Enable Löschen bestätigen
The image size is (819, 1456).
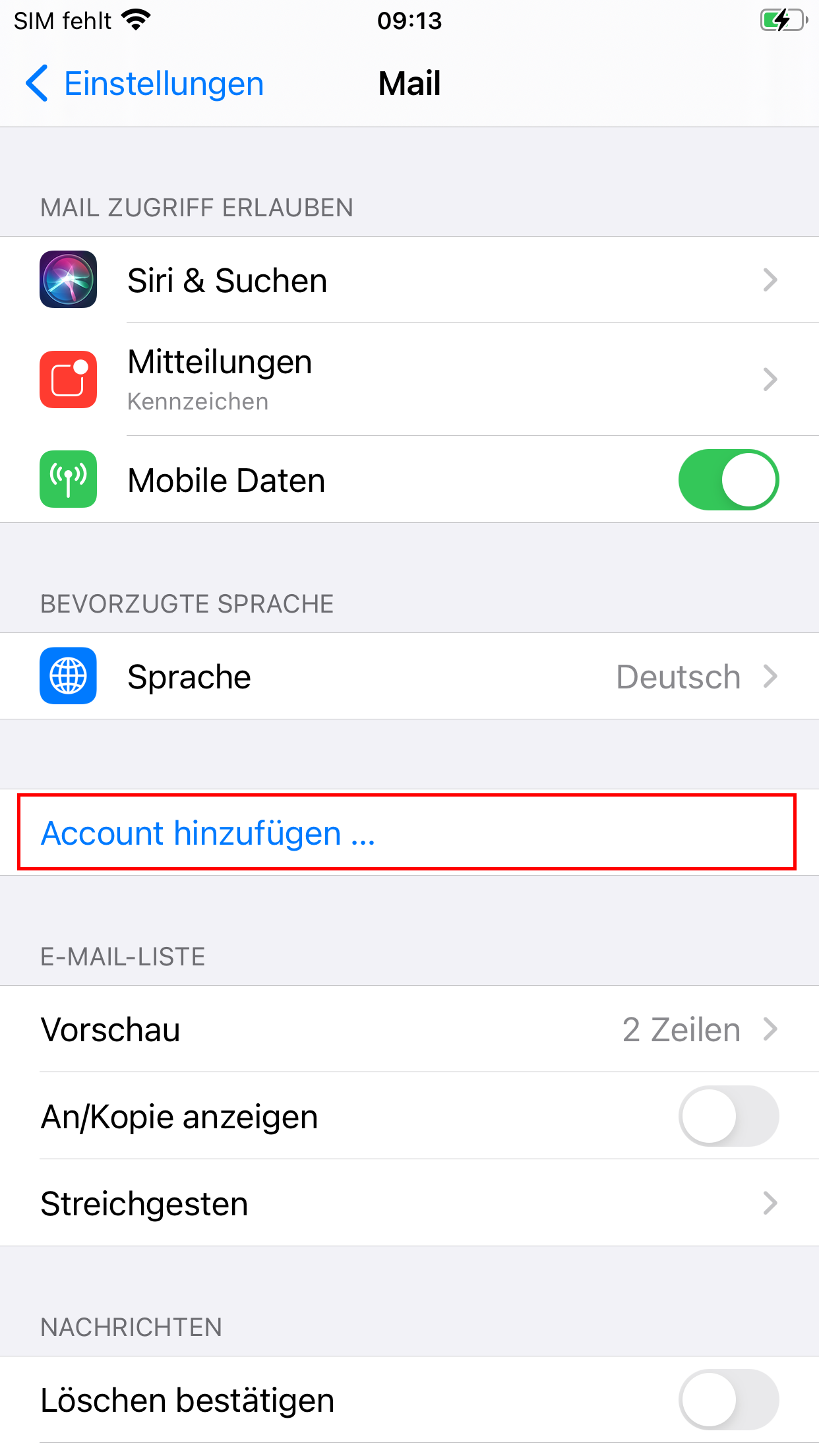coord(729,1400)
